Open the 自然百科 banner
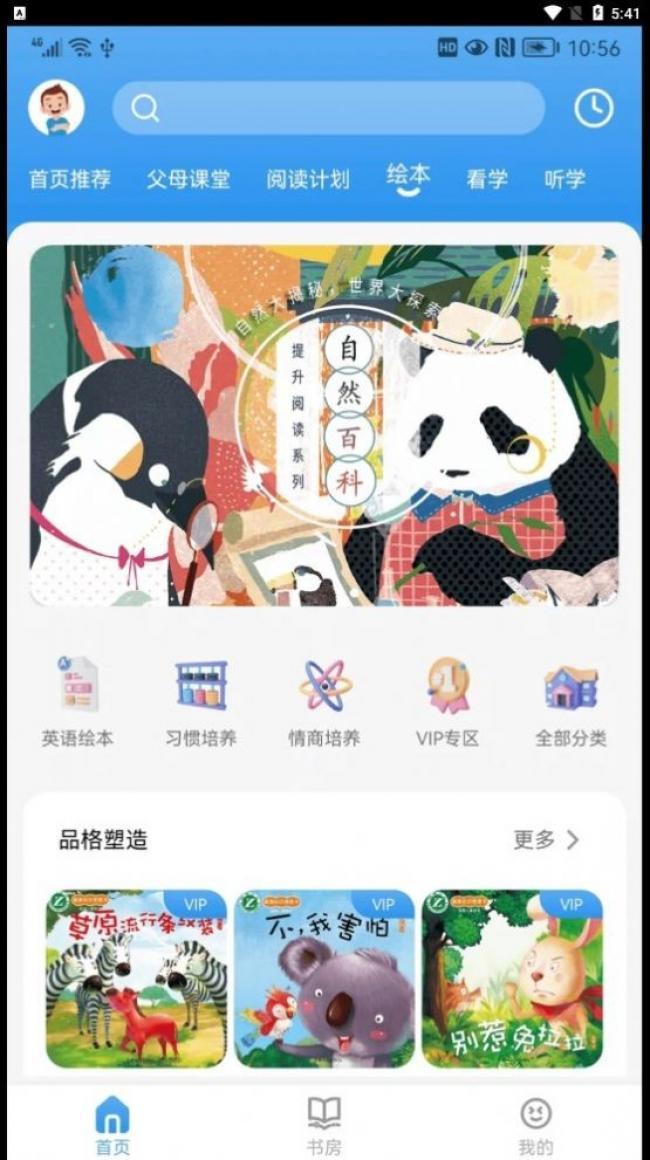This screenshot has height=1160, width=650. click(x=324, y=425)
